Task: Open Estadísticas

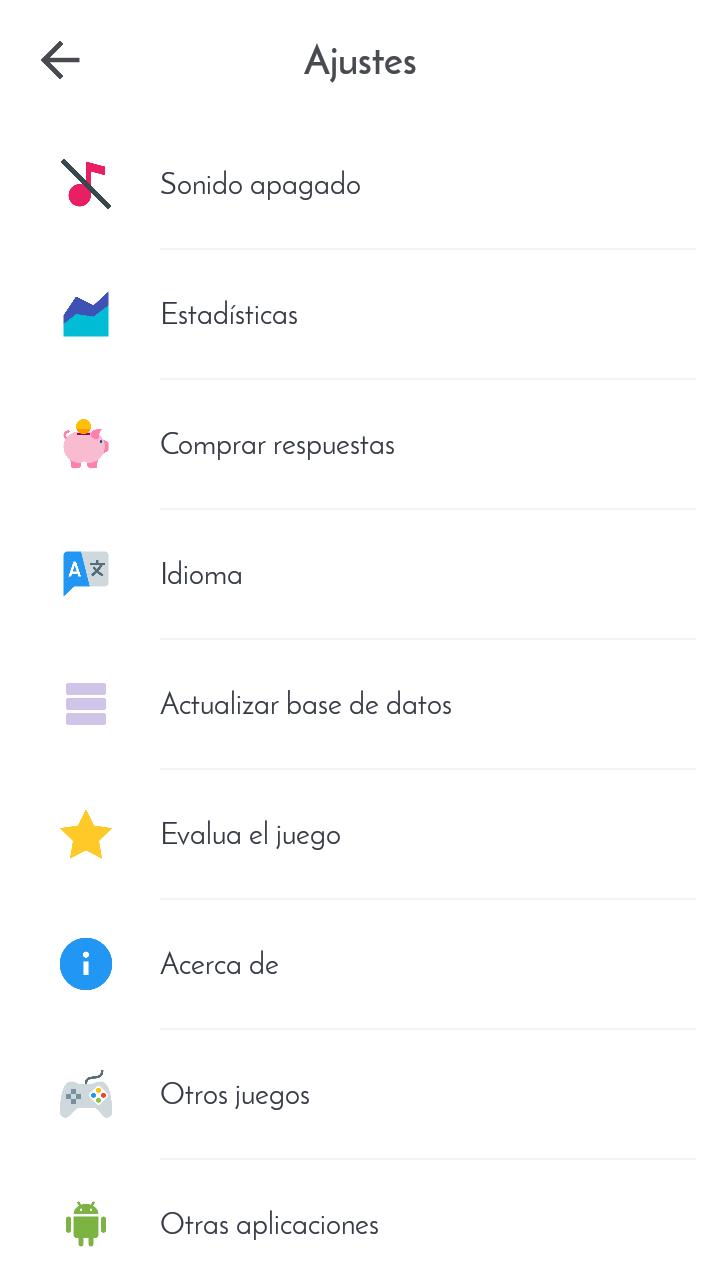Action: tap(360, 315)
